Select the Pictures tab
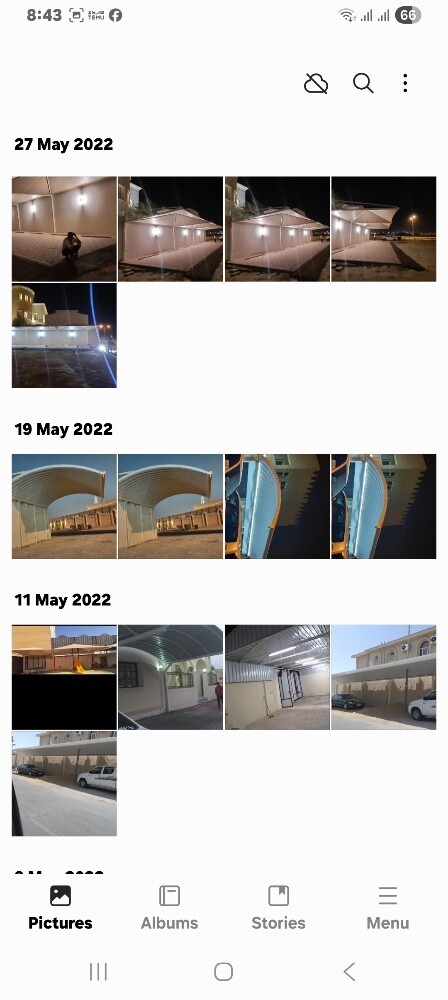The height and width of the screenshot is (1000, 448). pos(60,908)
